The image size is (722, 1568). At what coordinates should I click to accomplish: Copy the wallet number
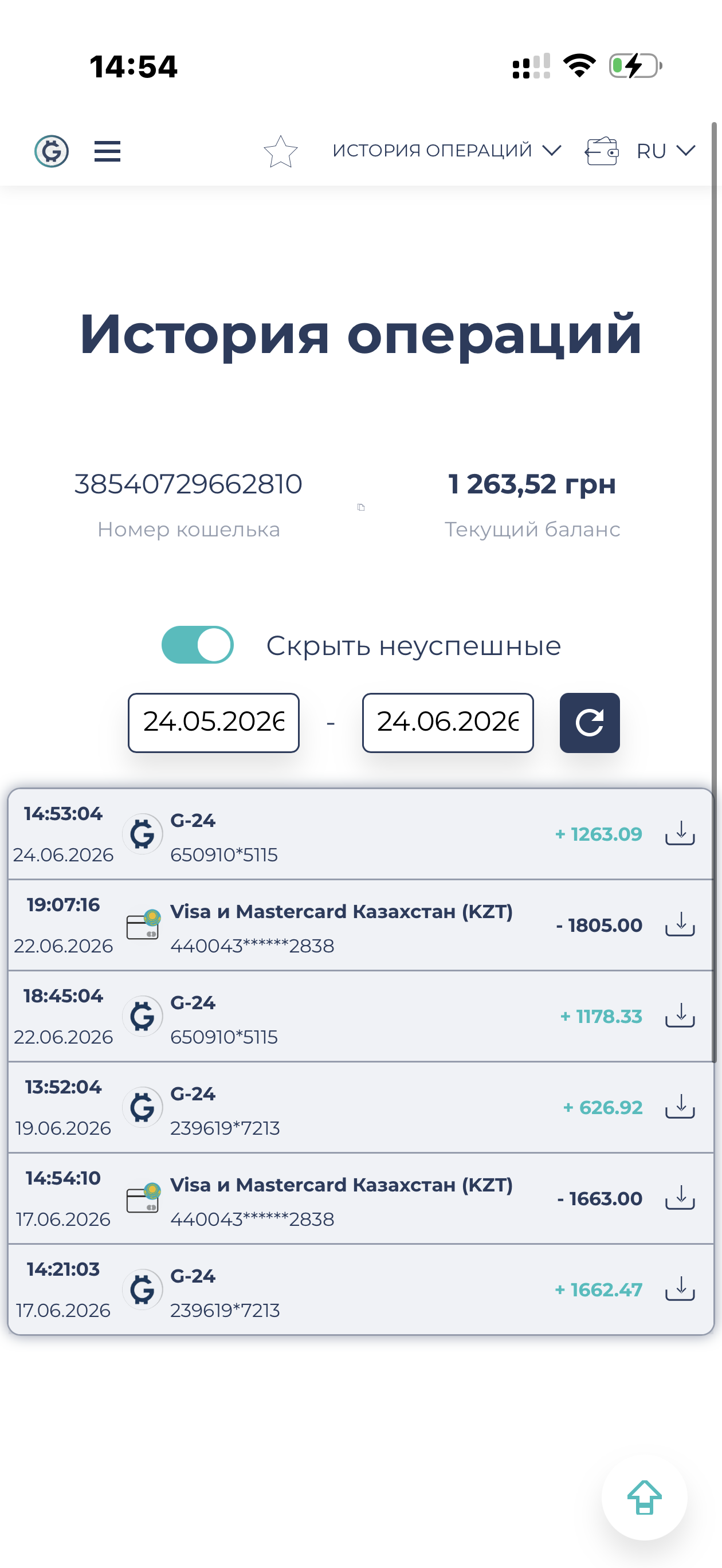361,507
